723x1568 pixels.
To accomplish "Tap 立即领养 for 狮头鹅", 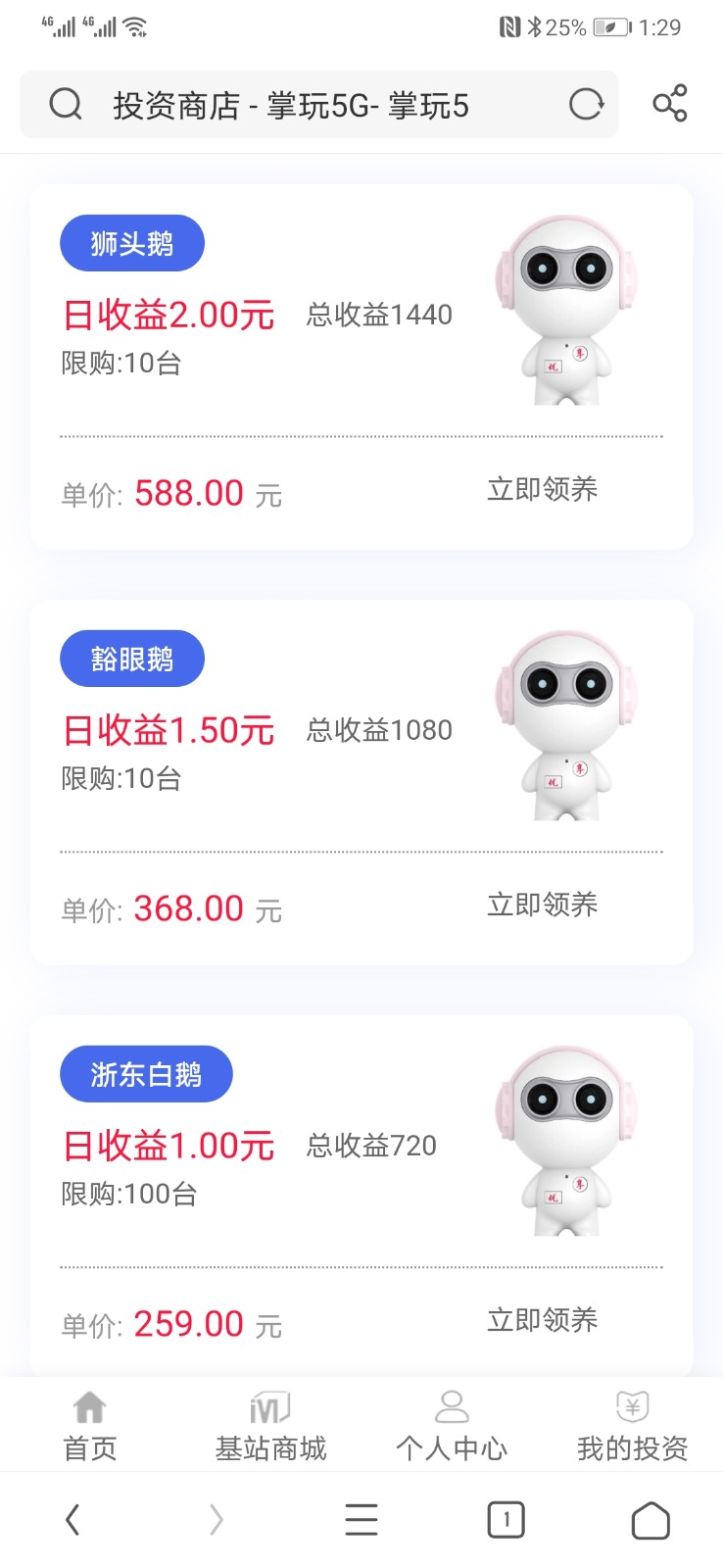I will [x=542, y=489].
